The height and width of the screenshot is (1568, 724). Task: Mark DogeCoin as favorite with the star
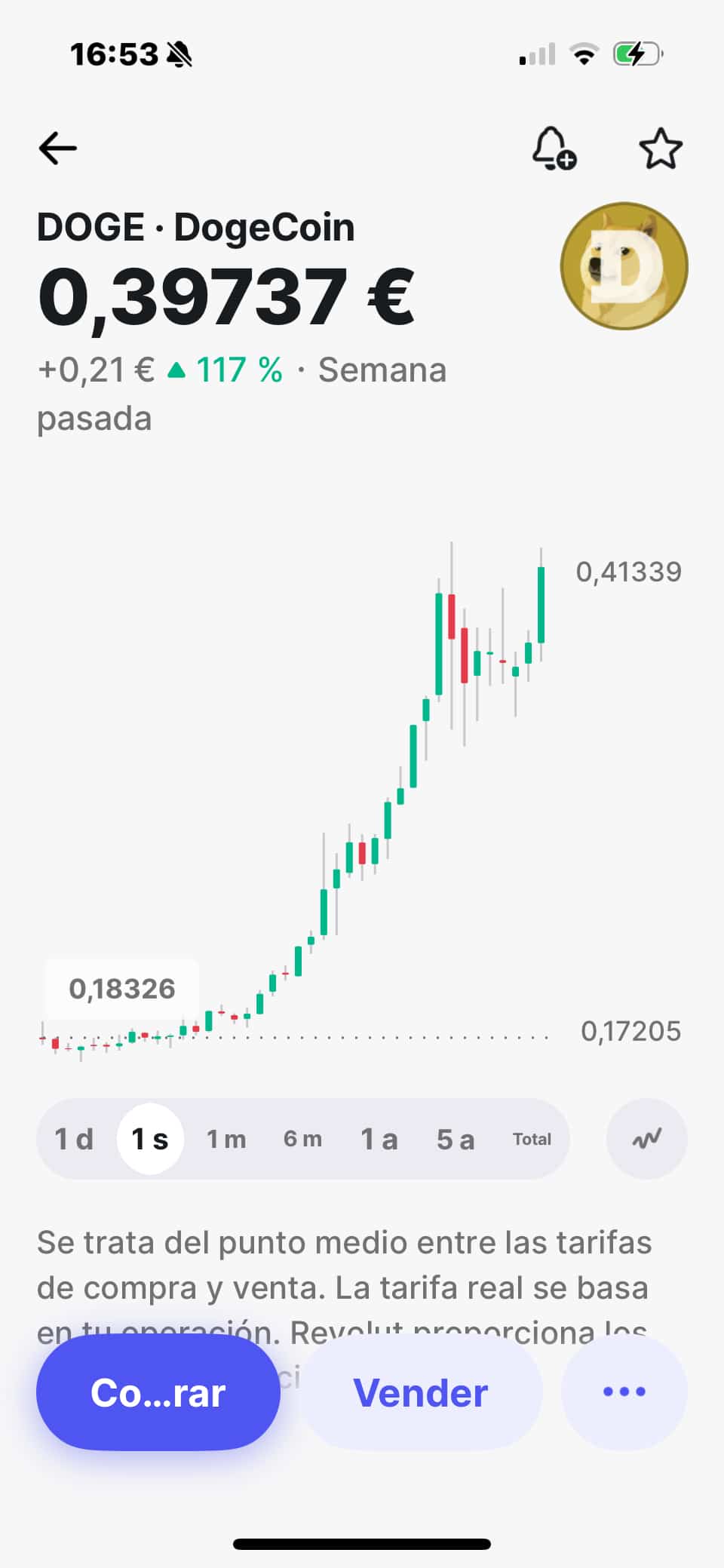(661, 148)
